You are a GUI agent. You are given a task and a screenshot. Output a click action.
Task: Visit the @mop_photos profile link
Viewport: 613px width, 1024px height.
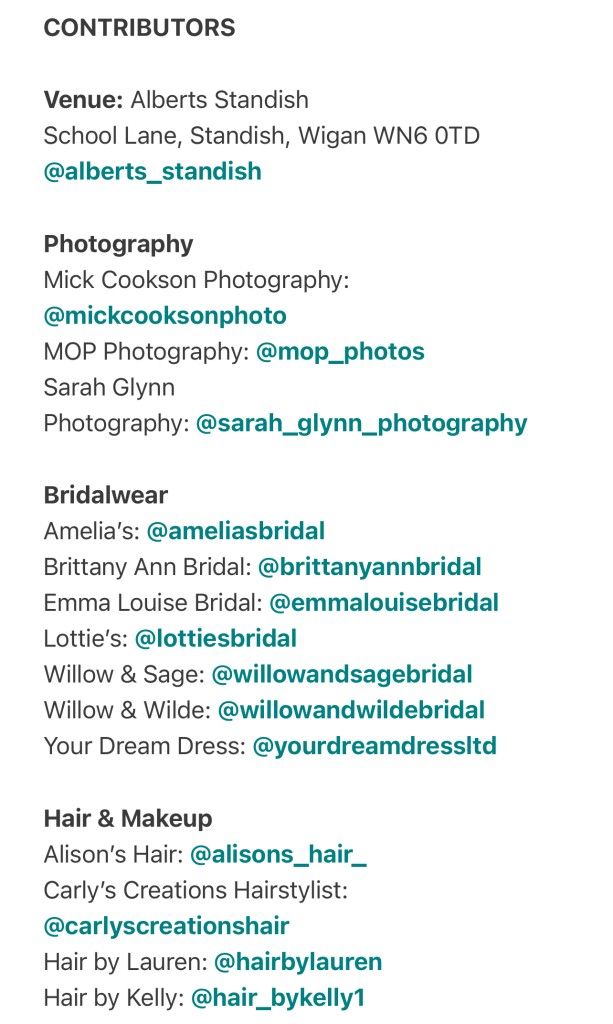340,351
